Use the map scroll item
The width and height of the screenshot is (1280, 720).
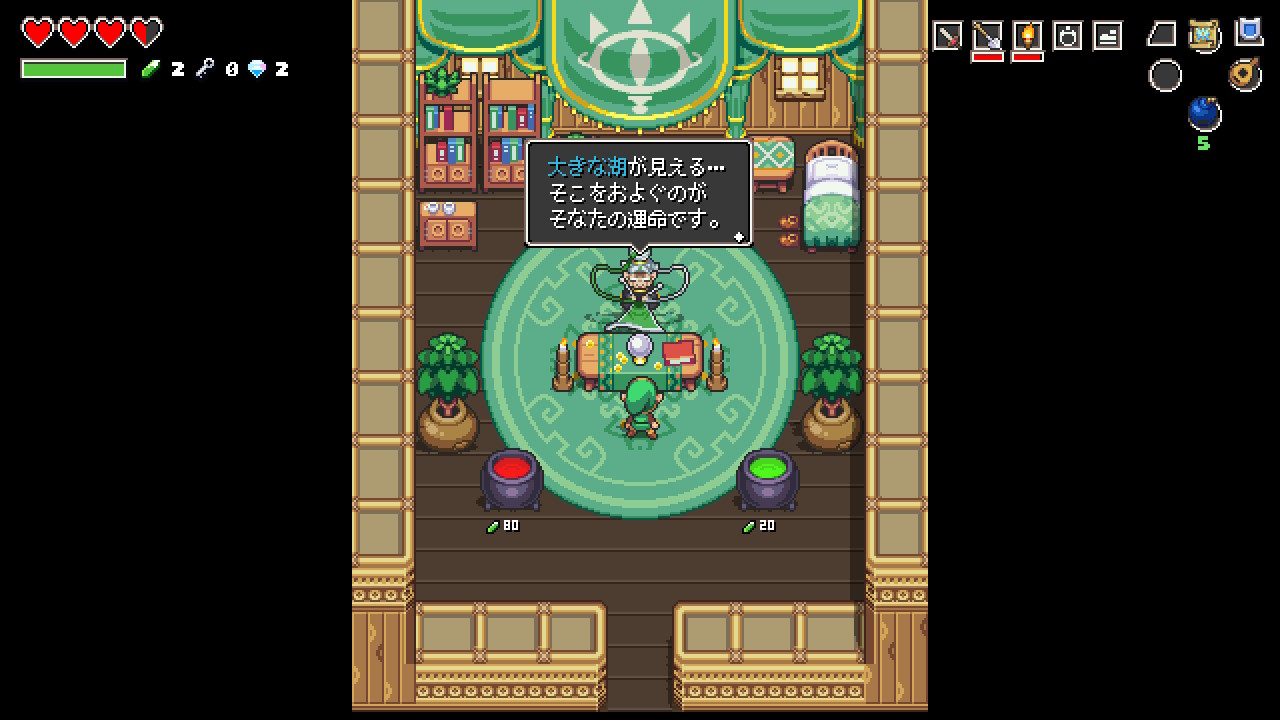[x=1204, y=35]
